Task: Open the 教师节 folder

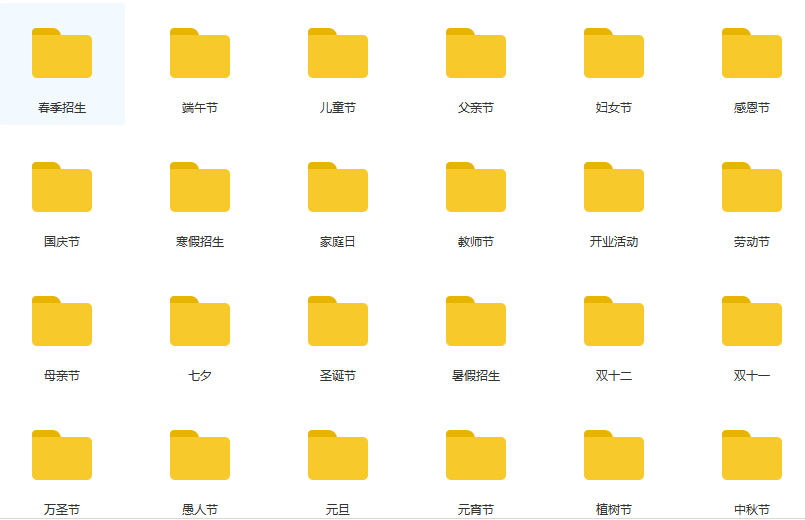Action: click(x=476, y=188)
